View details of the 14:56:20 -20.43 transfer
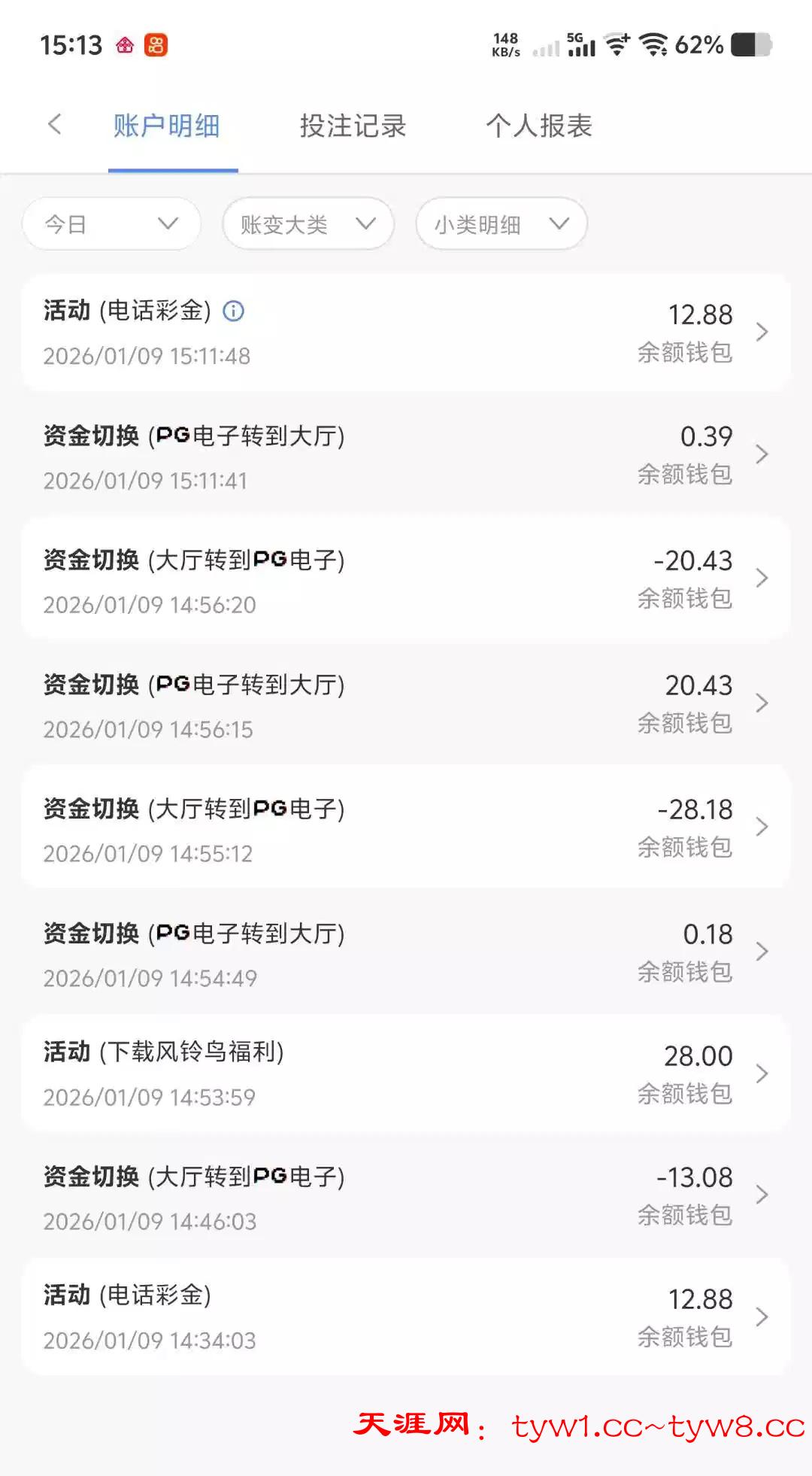812x1476 pixels. [406, 580]
